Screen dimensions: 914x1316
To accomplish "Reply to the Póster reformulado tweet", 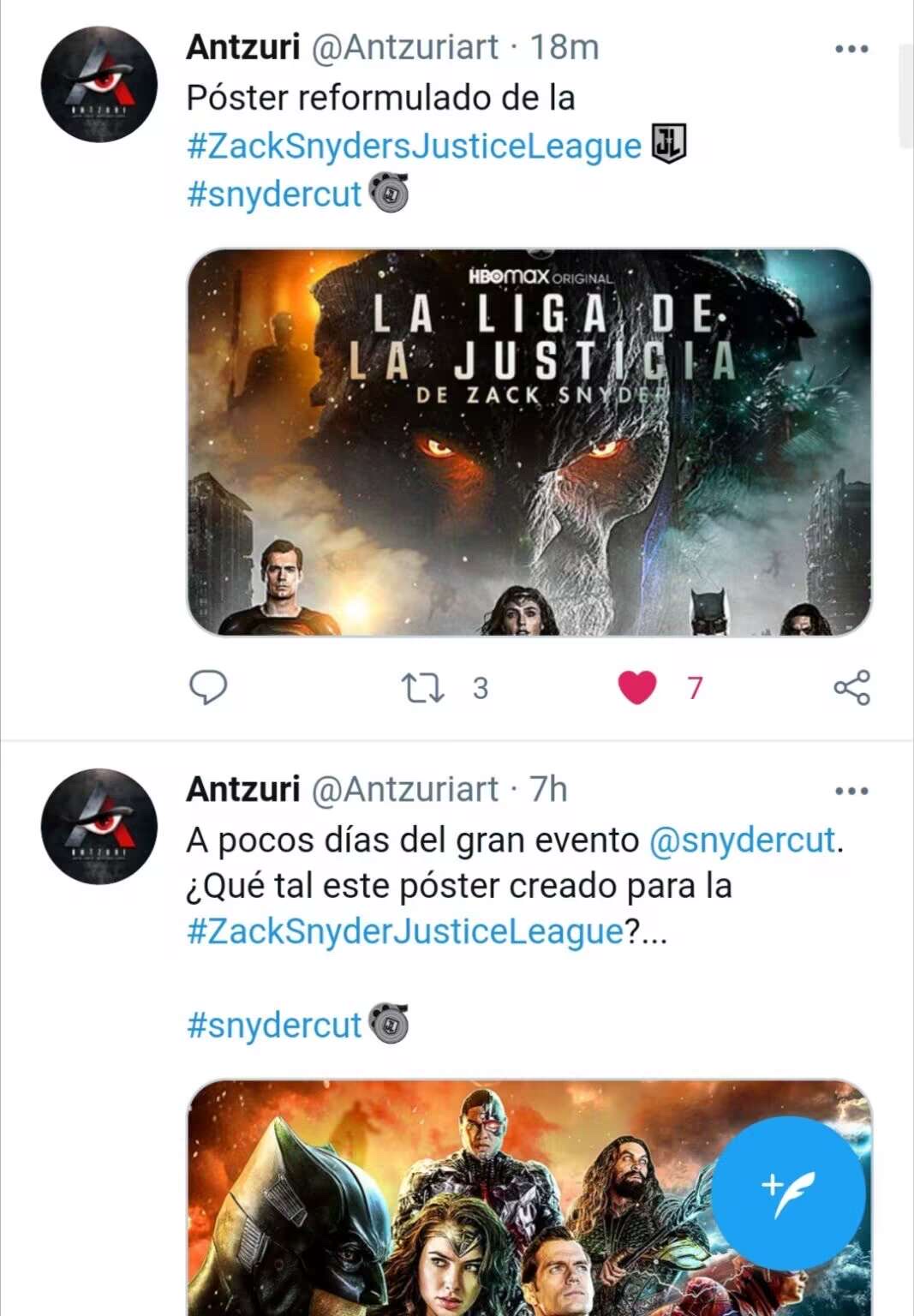I will point(207,687).
